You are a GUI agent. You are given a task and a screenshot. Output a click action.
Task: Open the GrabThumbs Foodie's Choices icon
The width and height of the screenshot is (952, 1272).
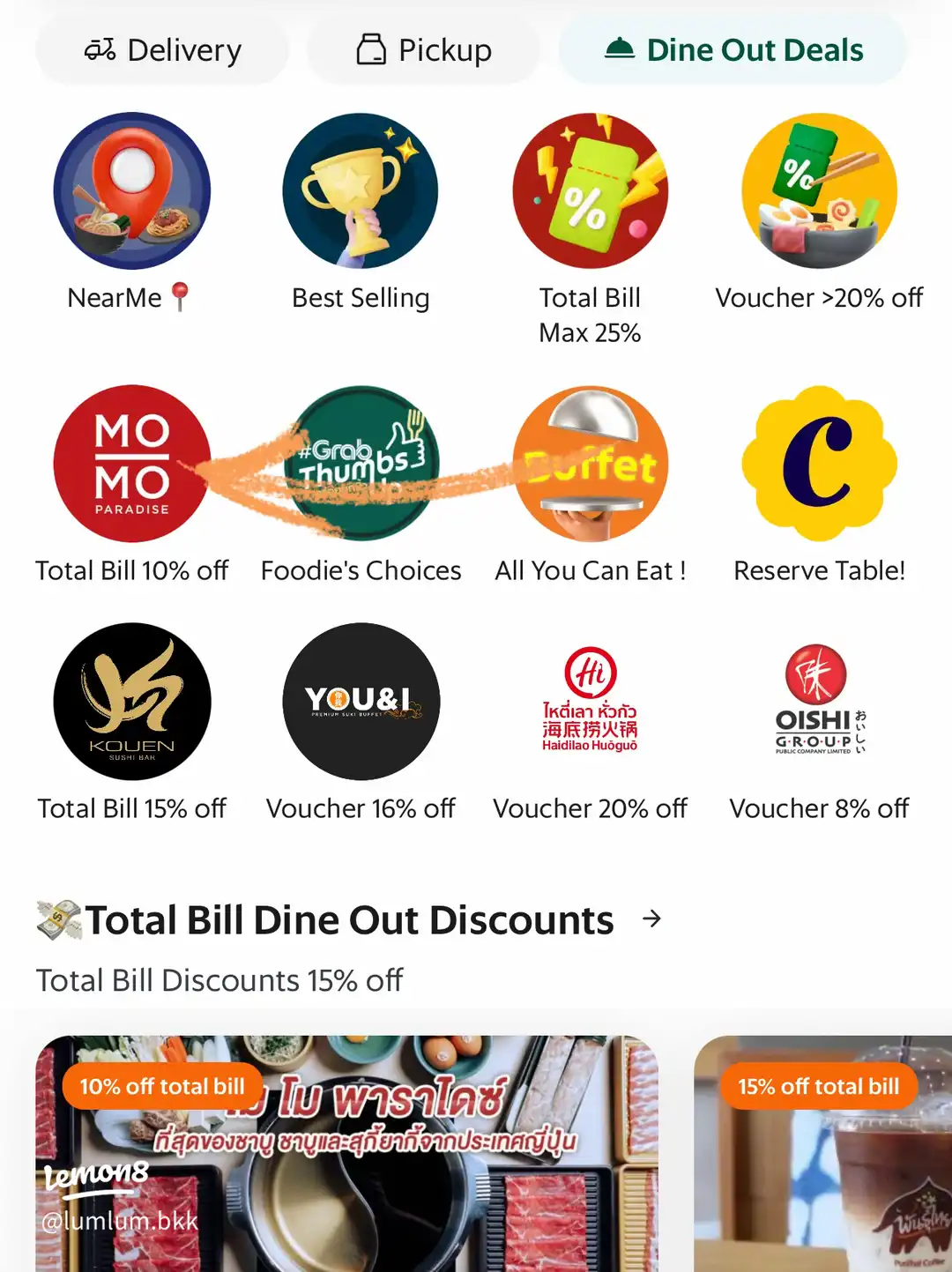(361, 465)
